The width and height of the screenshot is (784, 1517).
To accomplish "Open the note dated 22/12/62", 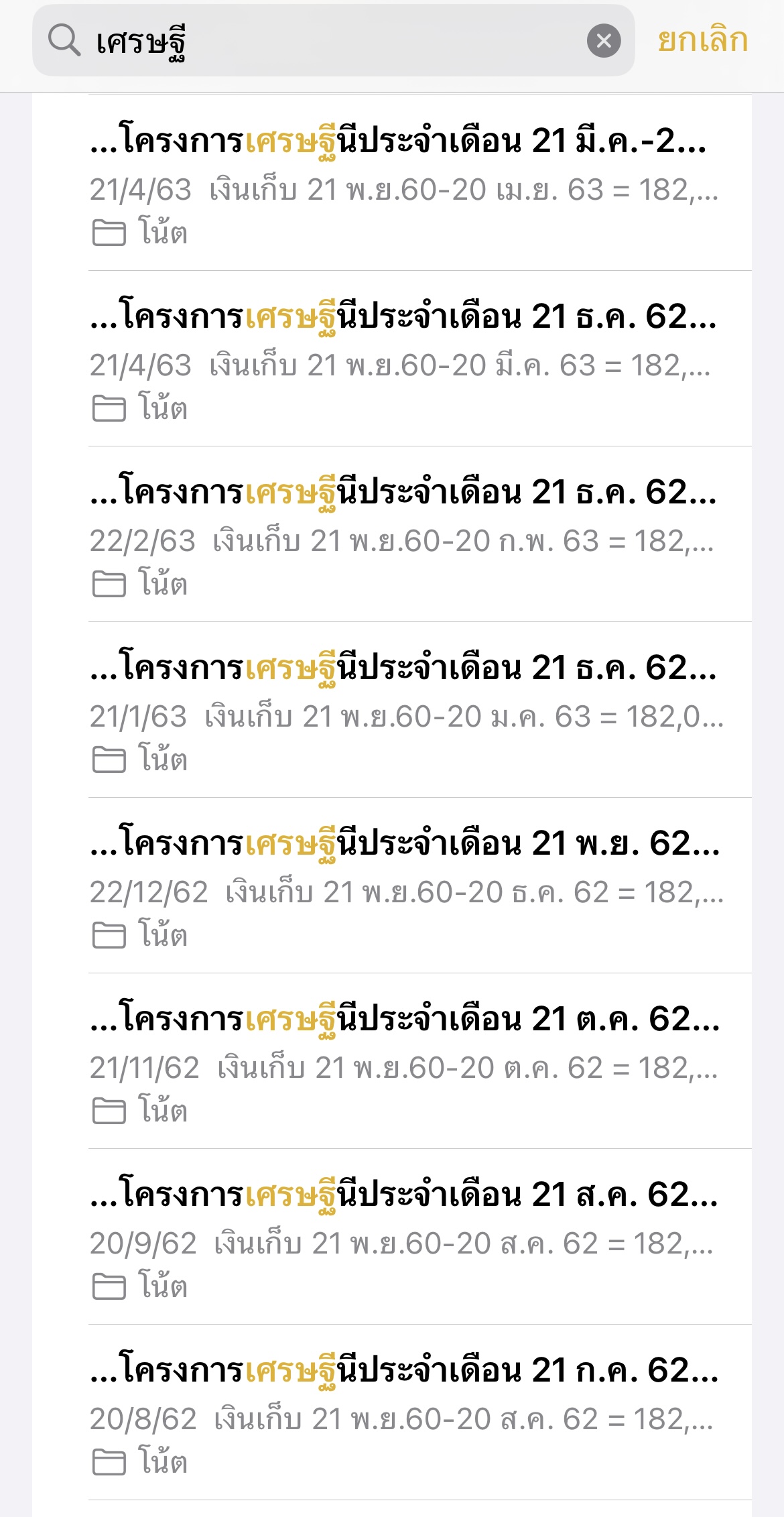I will point(419,886).
